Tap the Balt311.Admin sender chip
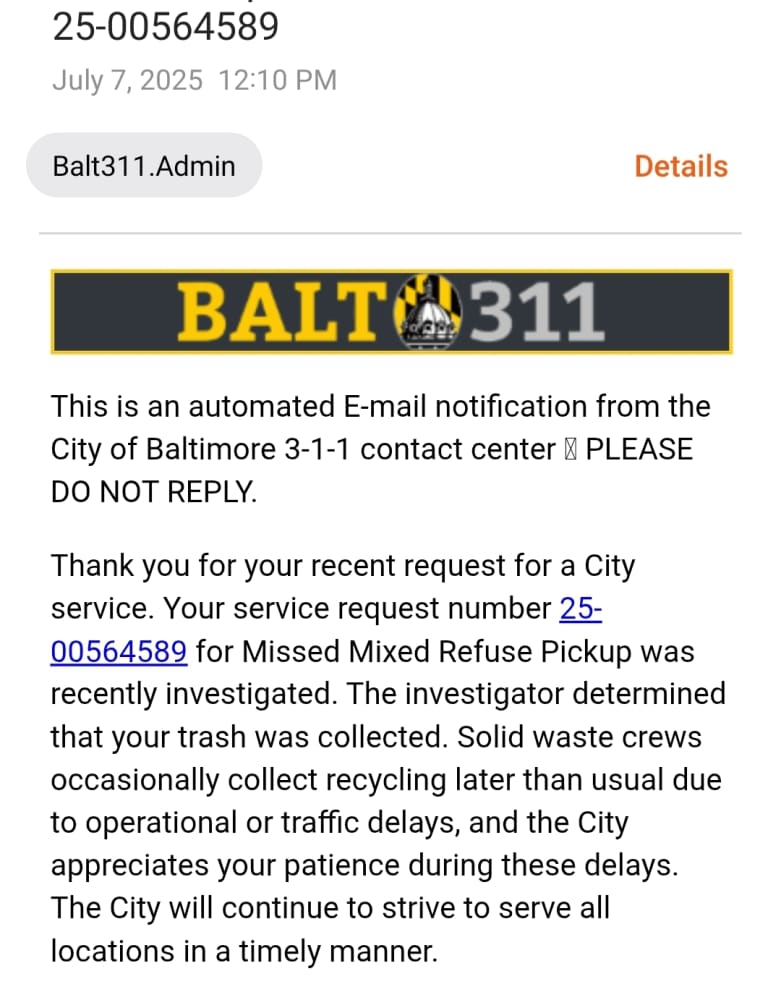Screen dimensions: 781x1000 click(144, 165)
